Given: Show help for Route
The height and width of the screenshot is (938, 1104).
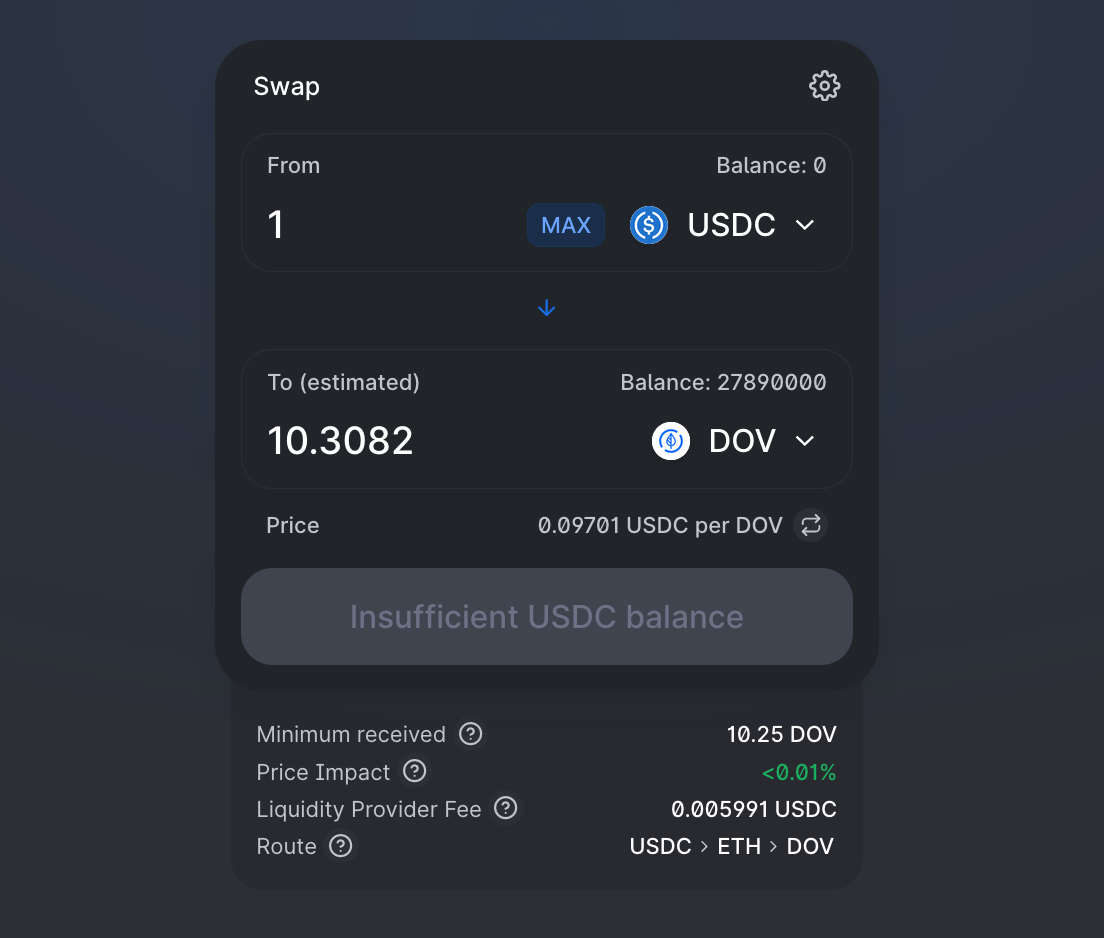Looking at the screenshot, I should 341,846.
